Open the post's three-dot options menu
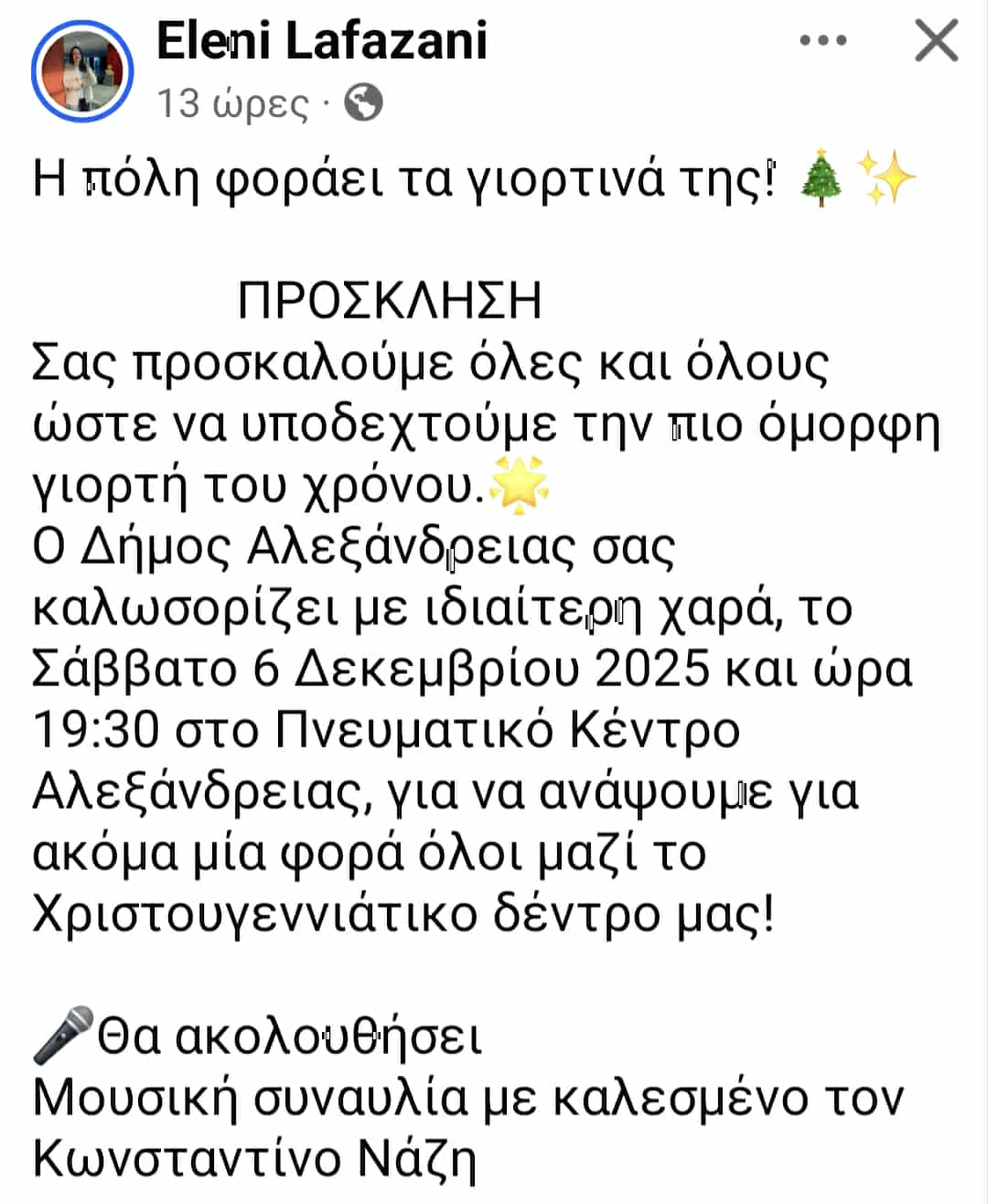Viewport: 988px width, 1204px height. coord(822,41)
